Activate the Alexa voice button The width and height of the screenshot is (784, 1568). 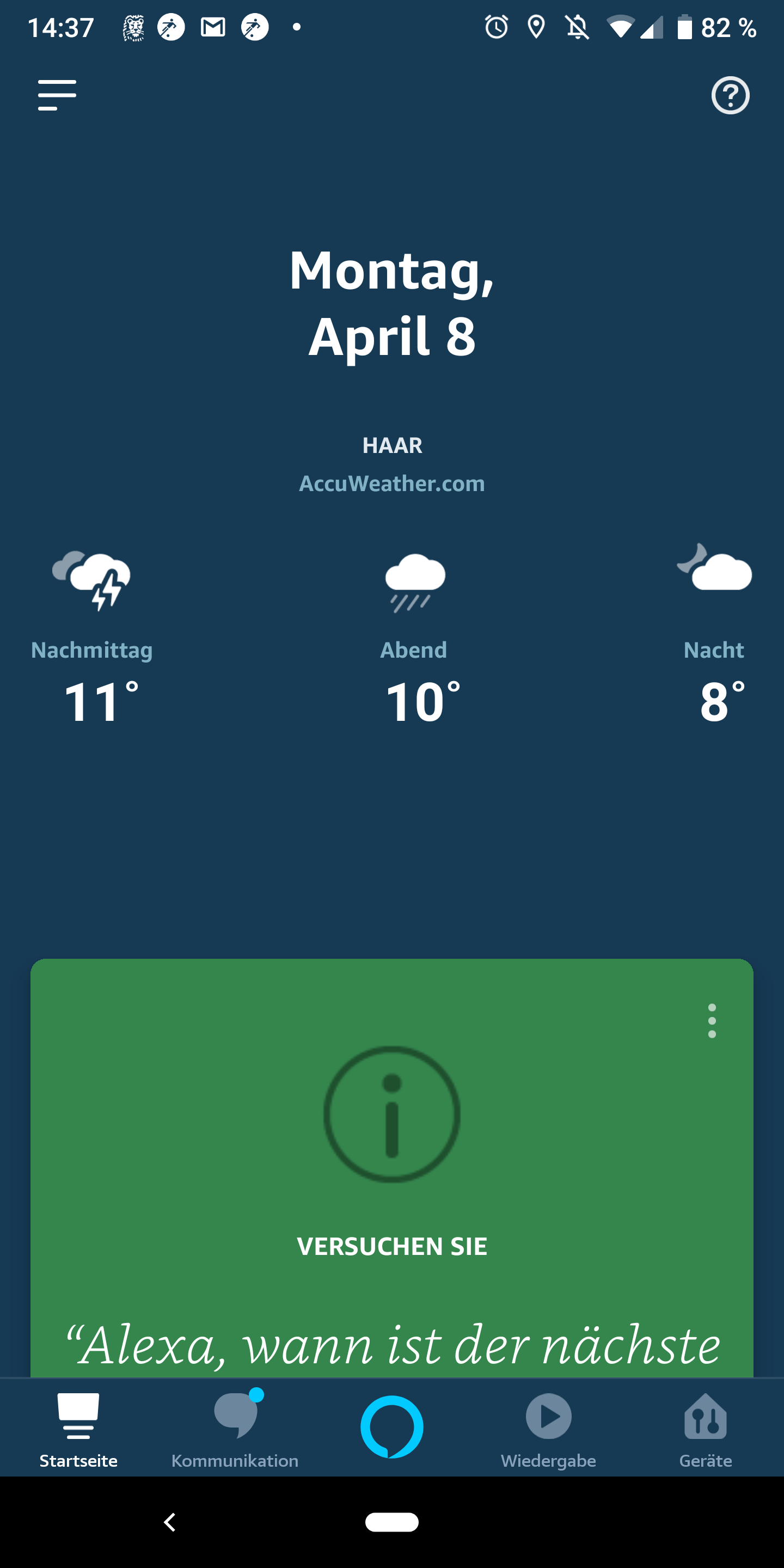point(392,1426)
